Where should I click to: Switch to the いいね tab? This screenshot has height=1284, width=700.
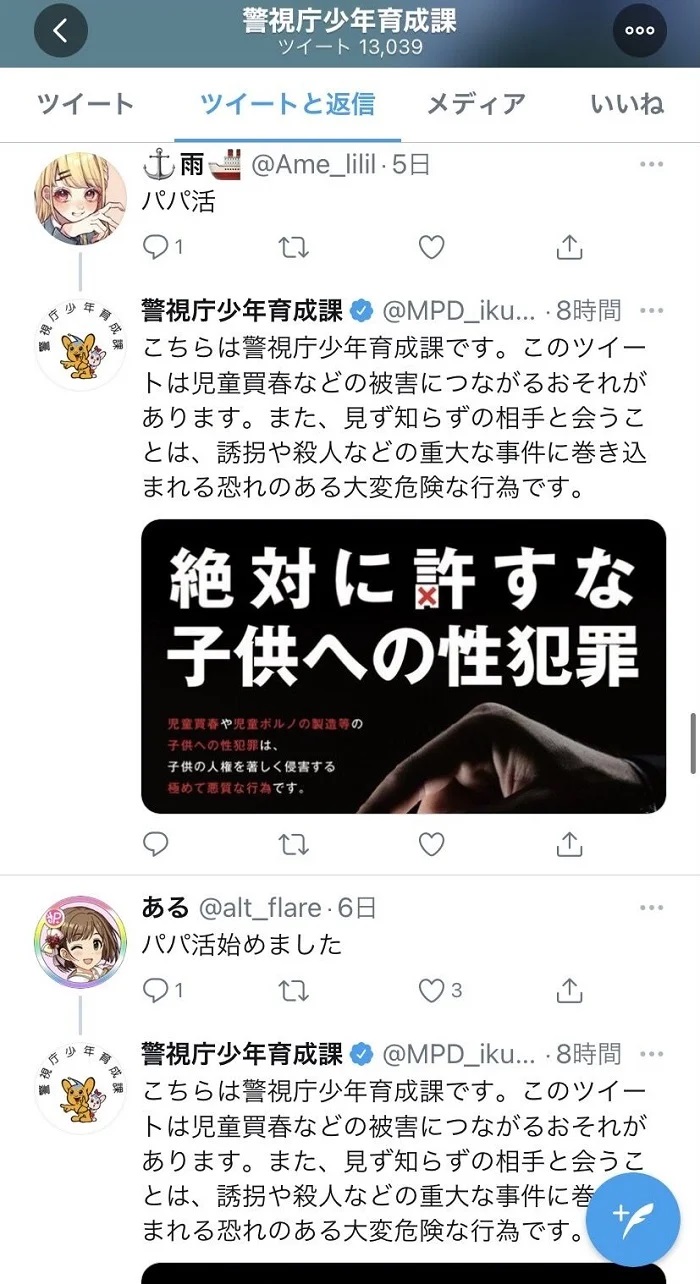(627, 104)
